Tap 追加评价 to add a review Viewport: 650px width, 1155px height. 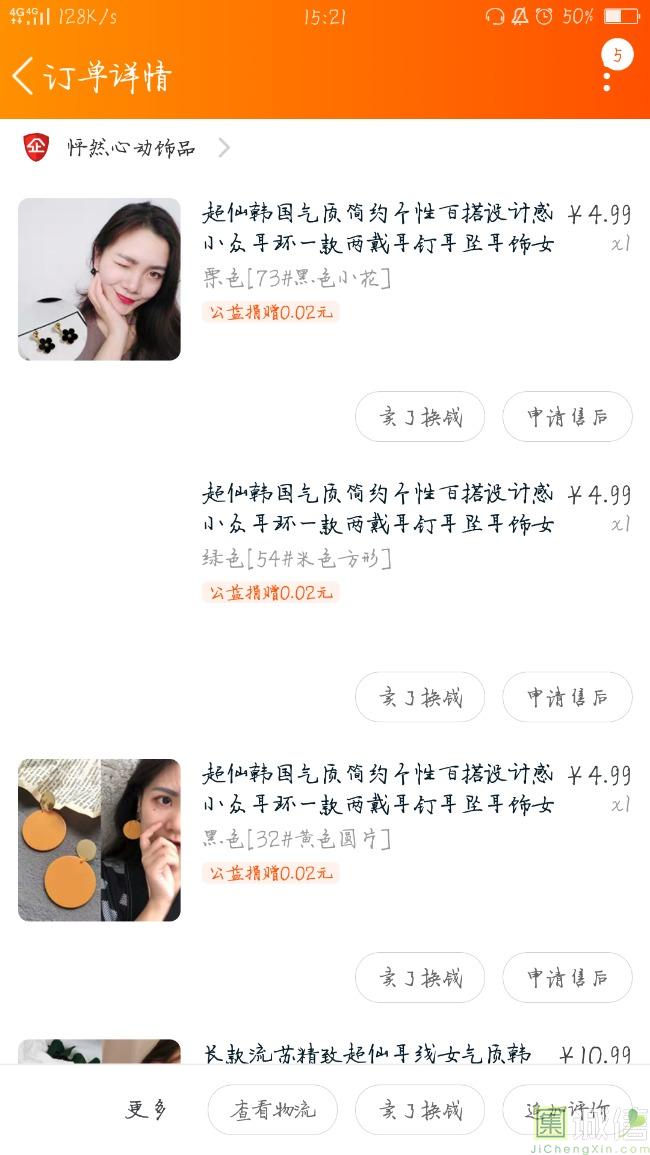point(567,1110)
